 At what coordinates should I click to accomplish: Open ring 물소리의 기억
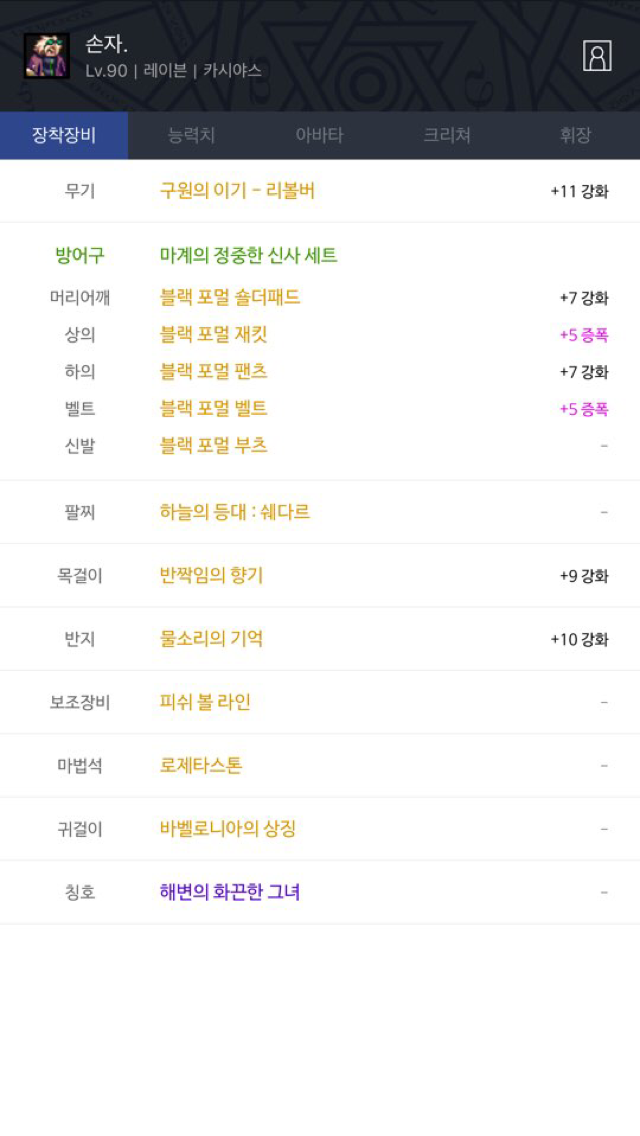coord(211,638)
